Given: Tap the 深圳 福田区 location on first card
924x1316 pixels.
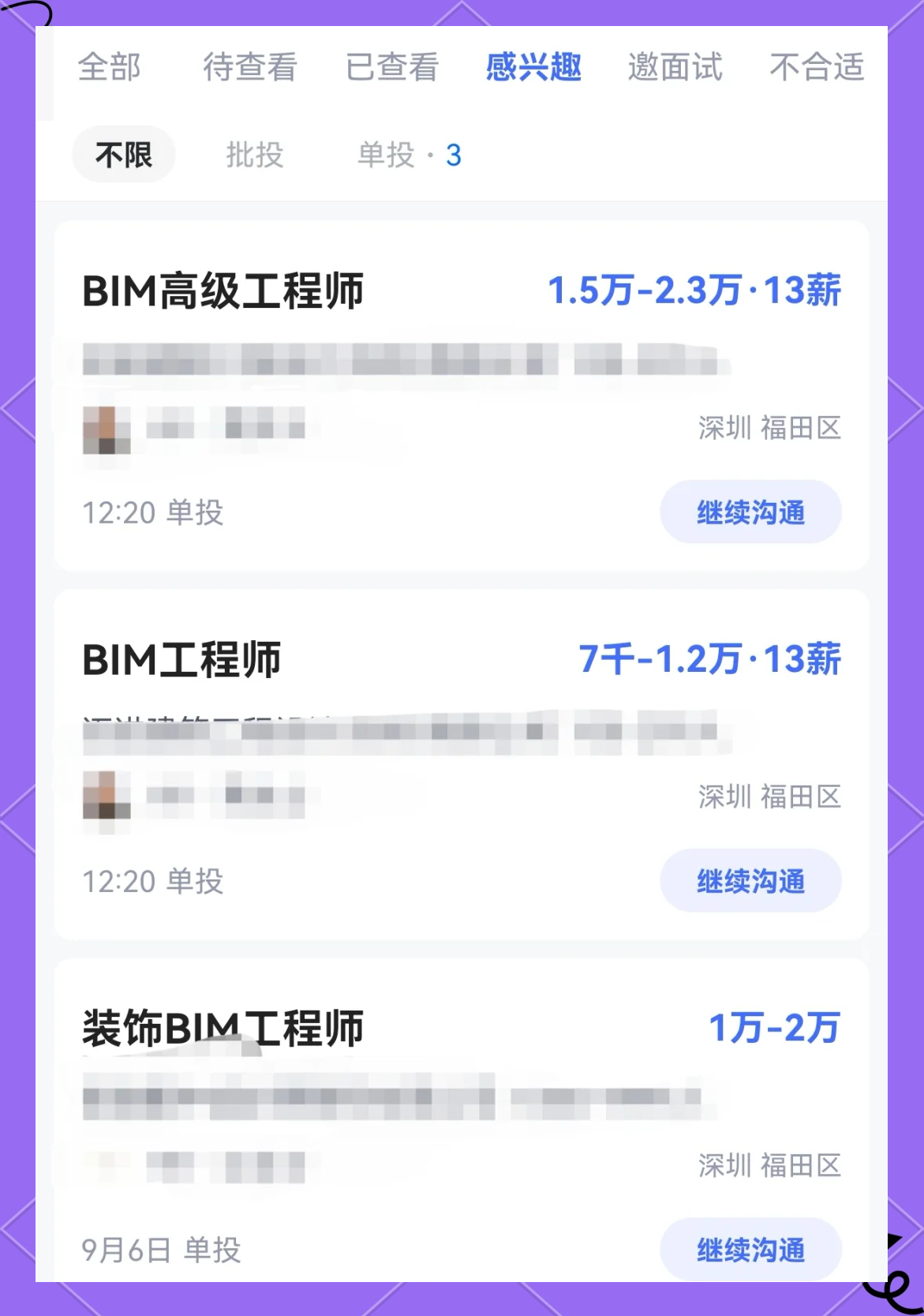Looking at the screenshot, I should [x=769, y=429].
